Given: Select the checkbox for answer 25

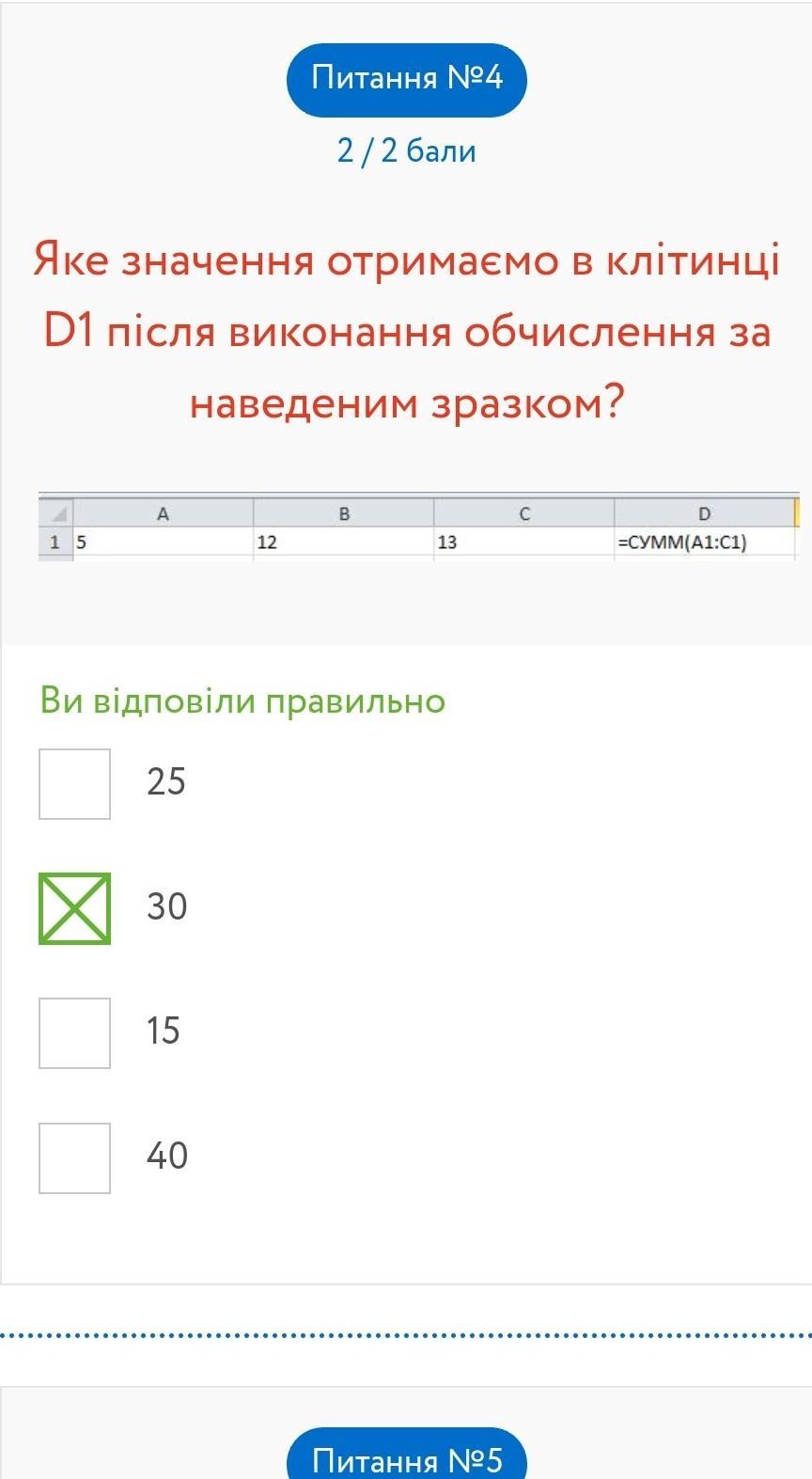Looking at the screenshot, I should 74,783.
